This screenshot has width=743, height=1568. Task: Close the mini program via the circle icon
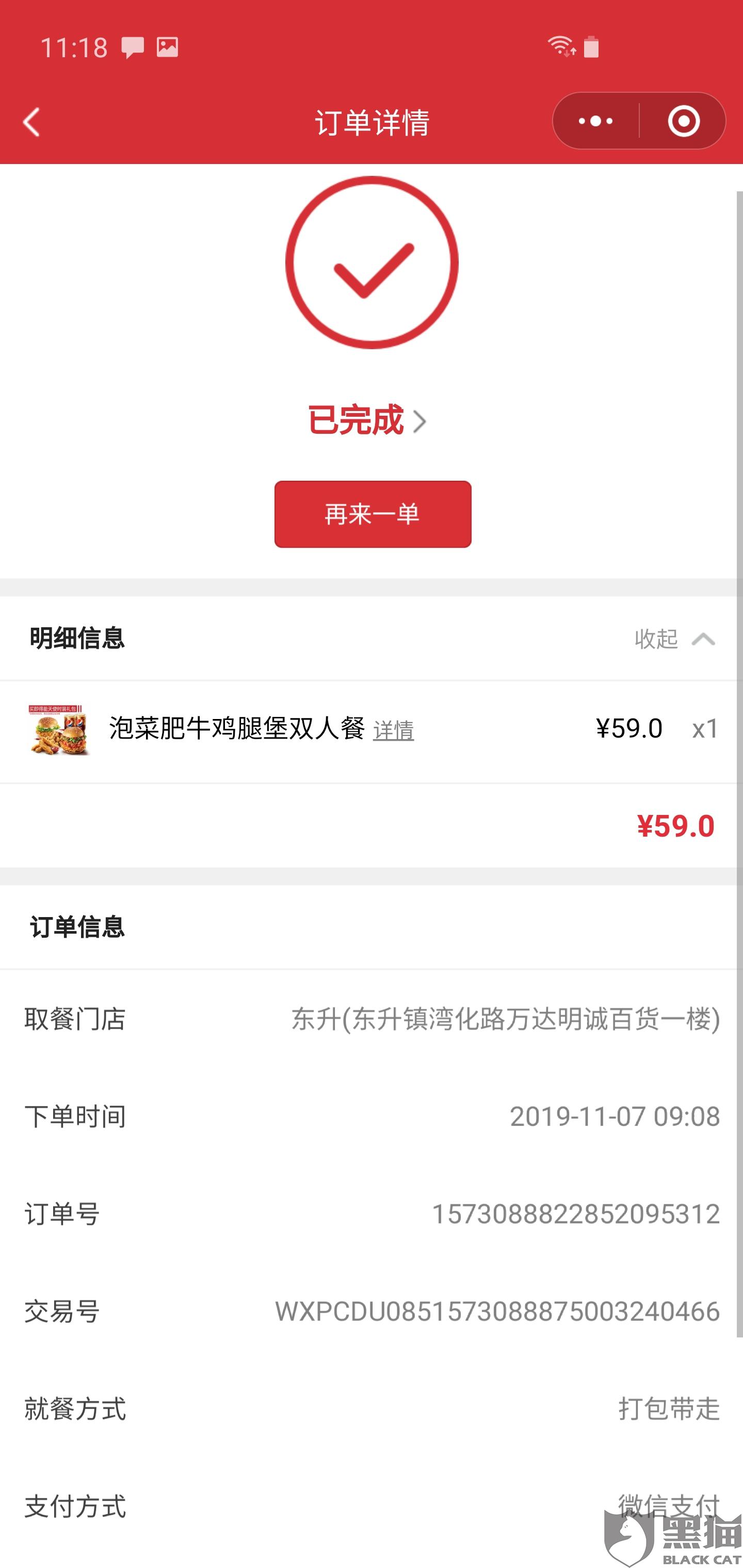point(683,121)
